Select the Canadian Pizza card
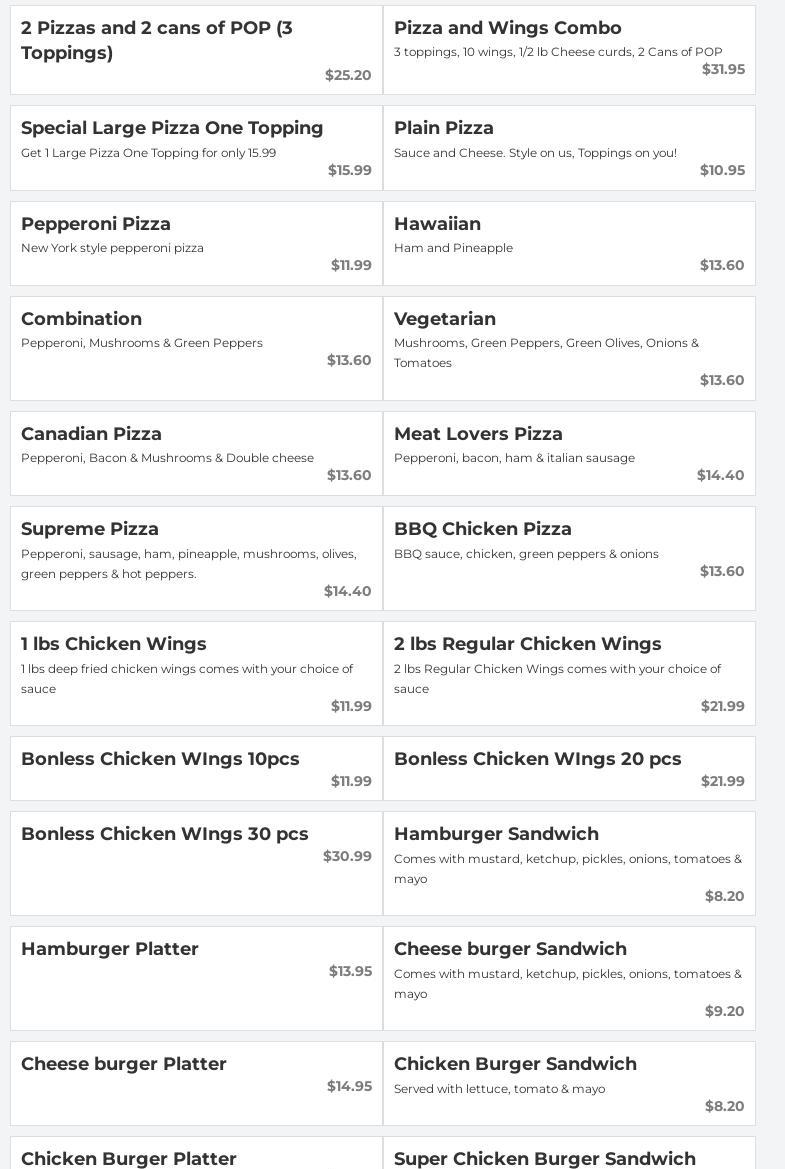The image size is (785, 1169). coord(196,453)
